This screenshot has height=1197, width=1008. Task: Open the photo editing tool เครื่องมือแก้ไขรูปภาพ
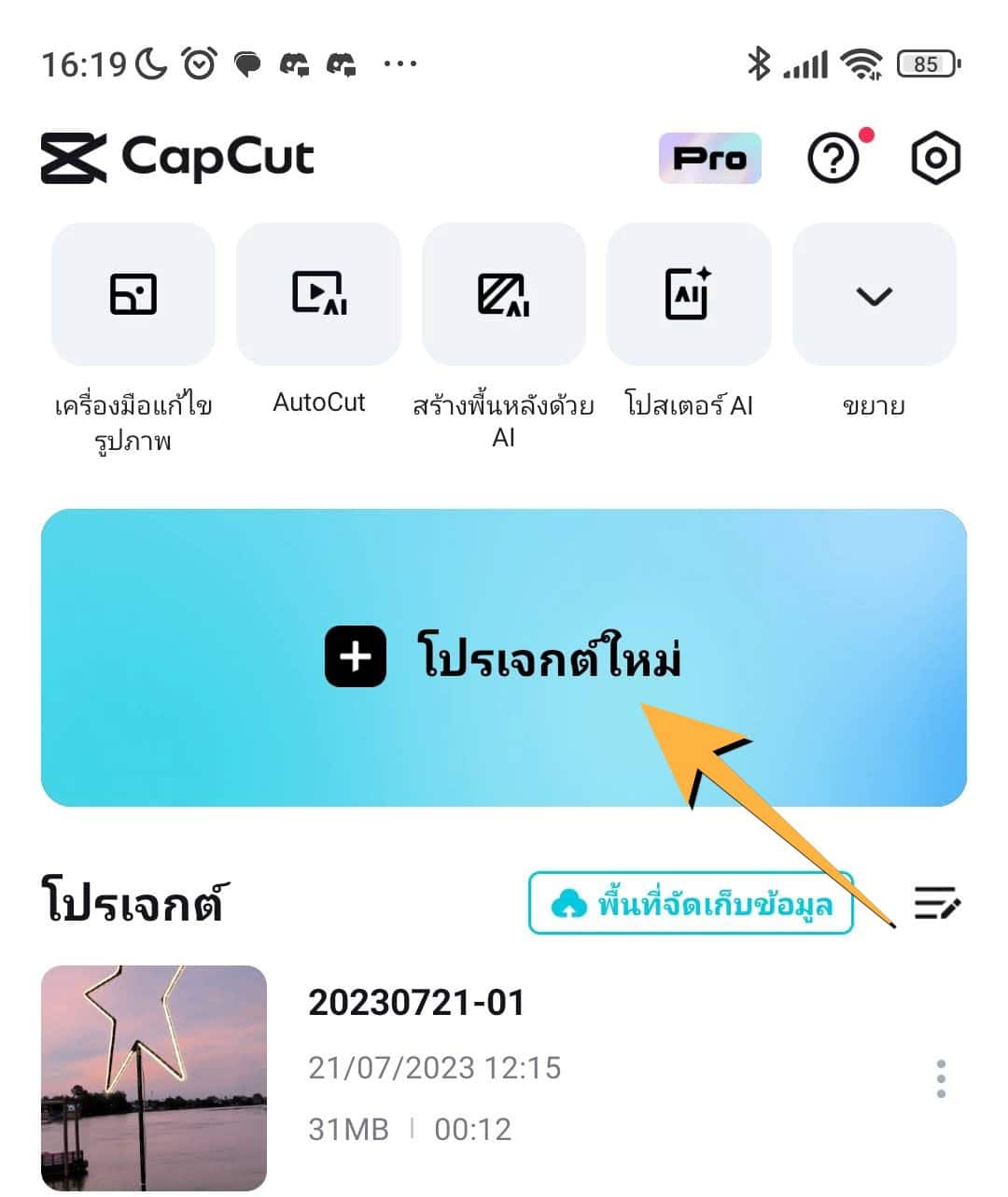click(x=133, y=294)
